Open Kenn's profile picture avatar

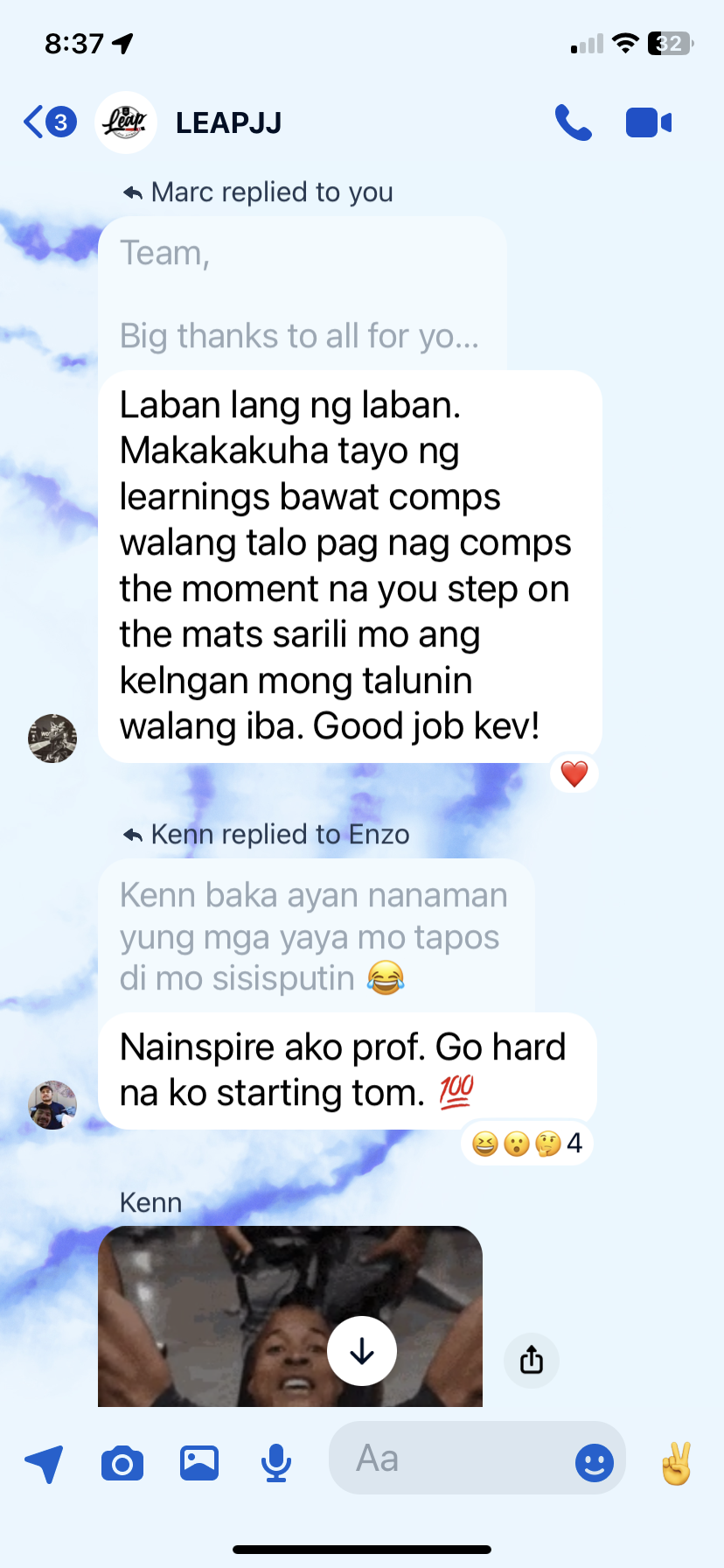pyautogui.click(x=52, y=1105)
